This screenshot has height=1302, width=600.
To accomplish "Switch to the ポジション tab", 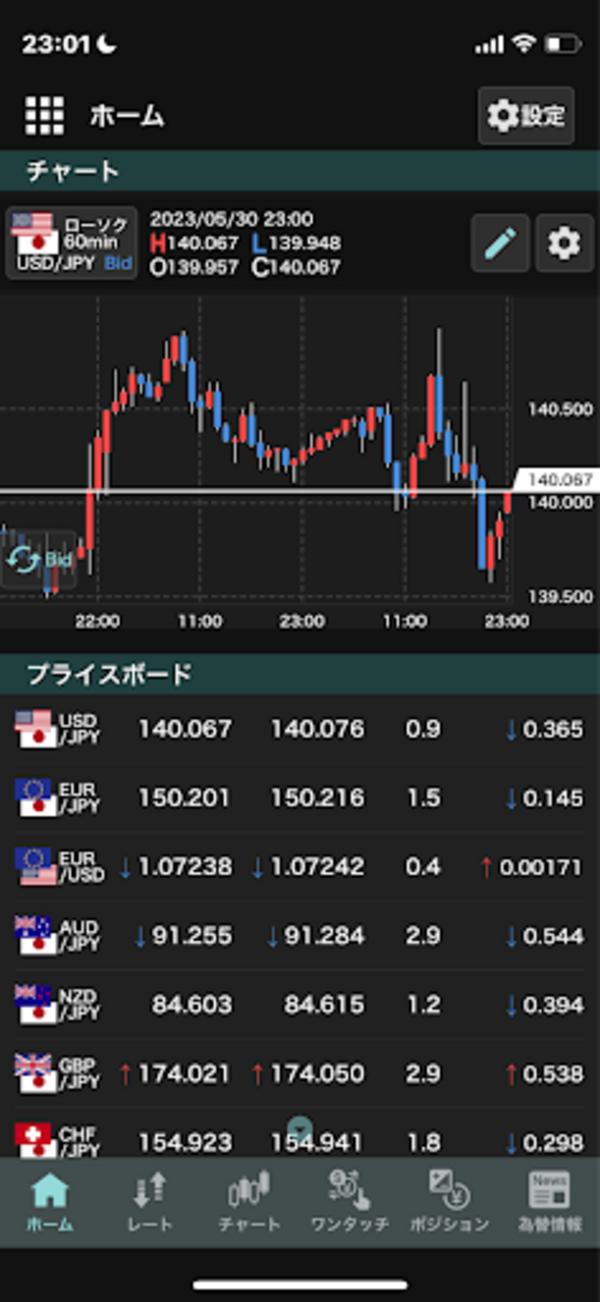I will coord(450,1202).
